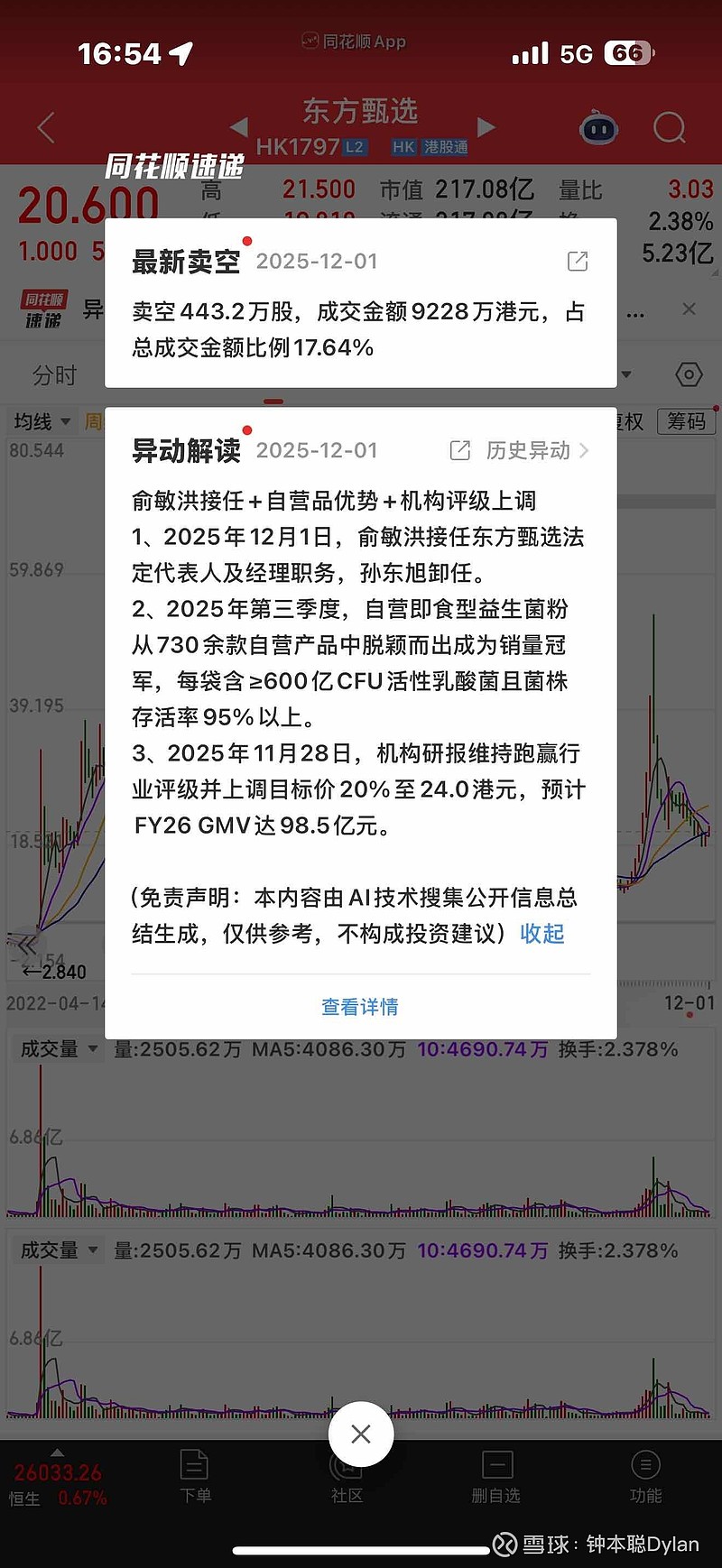The height and width of the screenshot is (1568, 722).
Task: Open chart settings with the gear icon
Action: pos(688,374)
